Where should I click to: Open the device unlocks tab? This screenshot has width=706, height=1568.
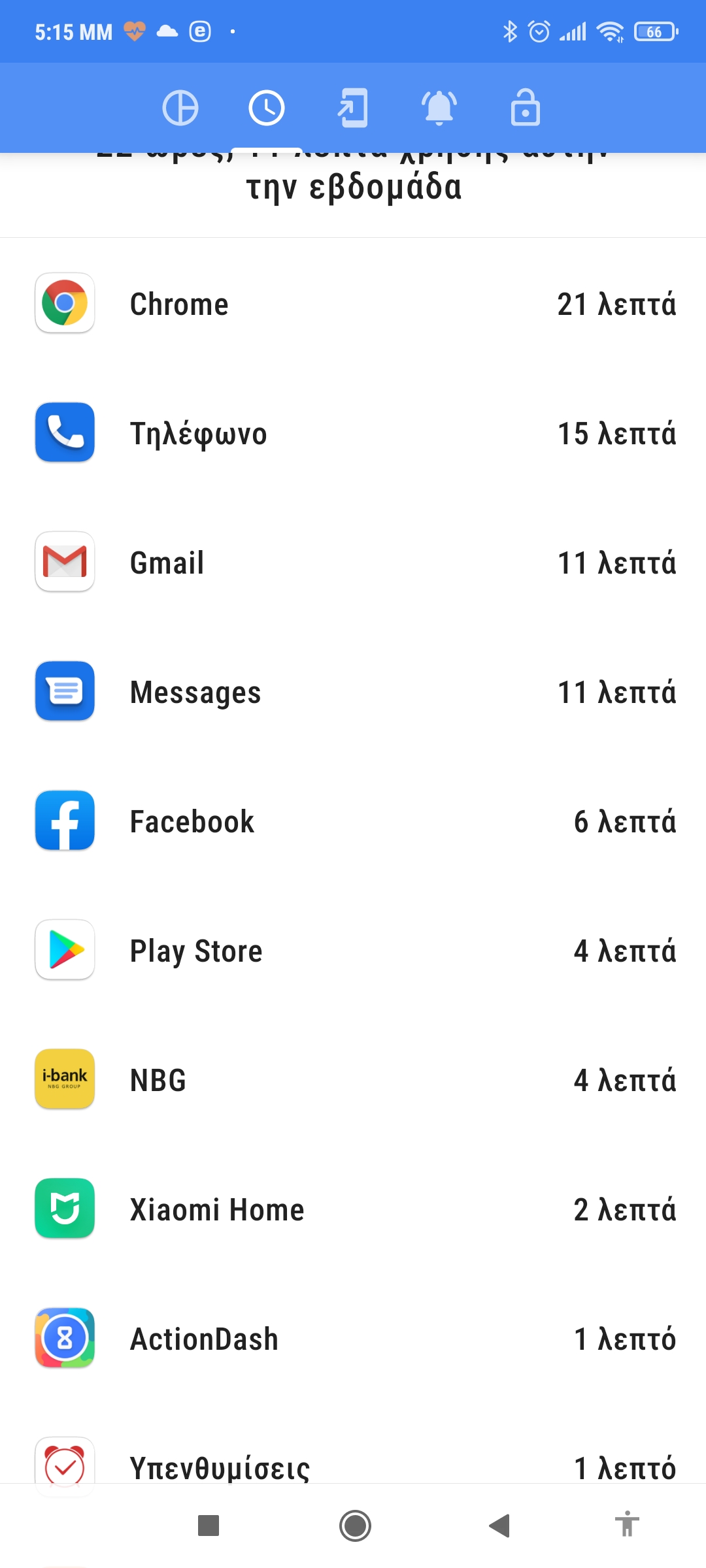525,108
